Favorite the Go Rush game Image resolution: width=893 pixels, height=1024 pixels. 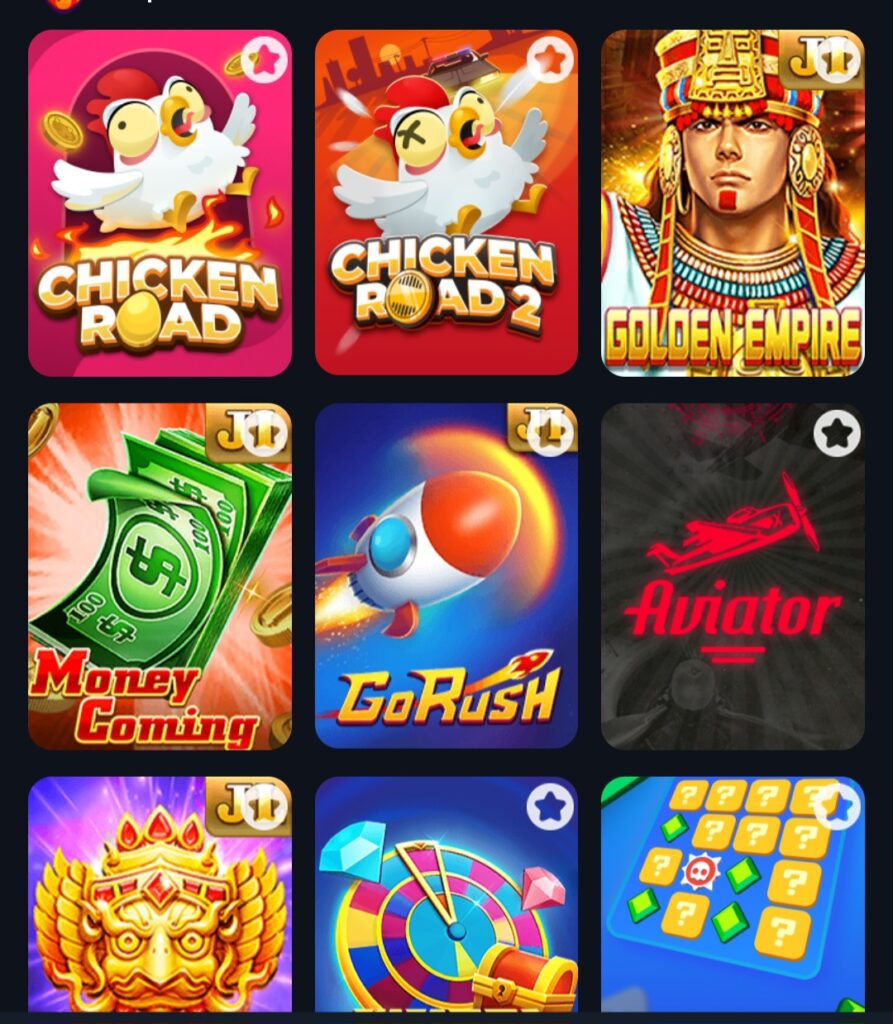(550, 434)
